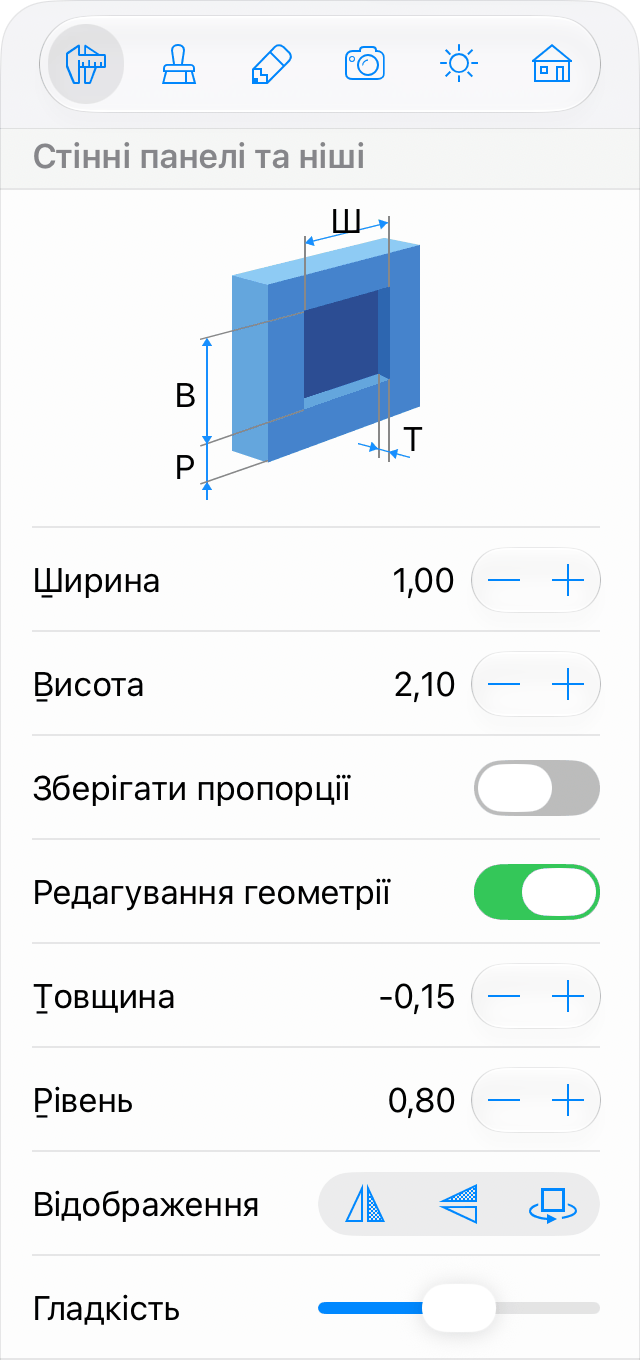The image size is (640, 1360).
Task: Increase Ширина with plus button
Action: 568,580
